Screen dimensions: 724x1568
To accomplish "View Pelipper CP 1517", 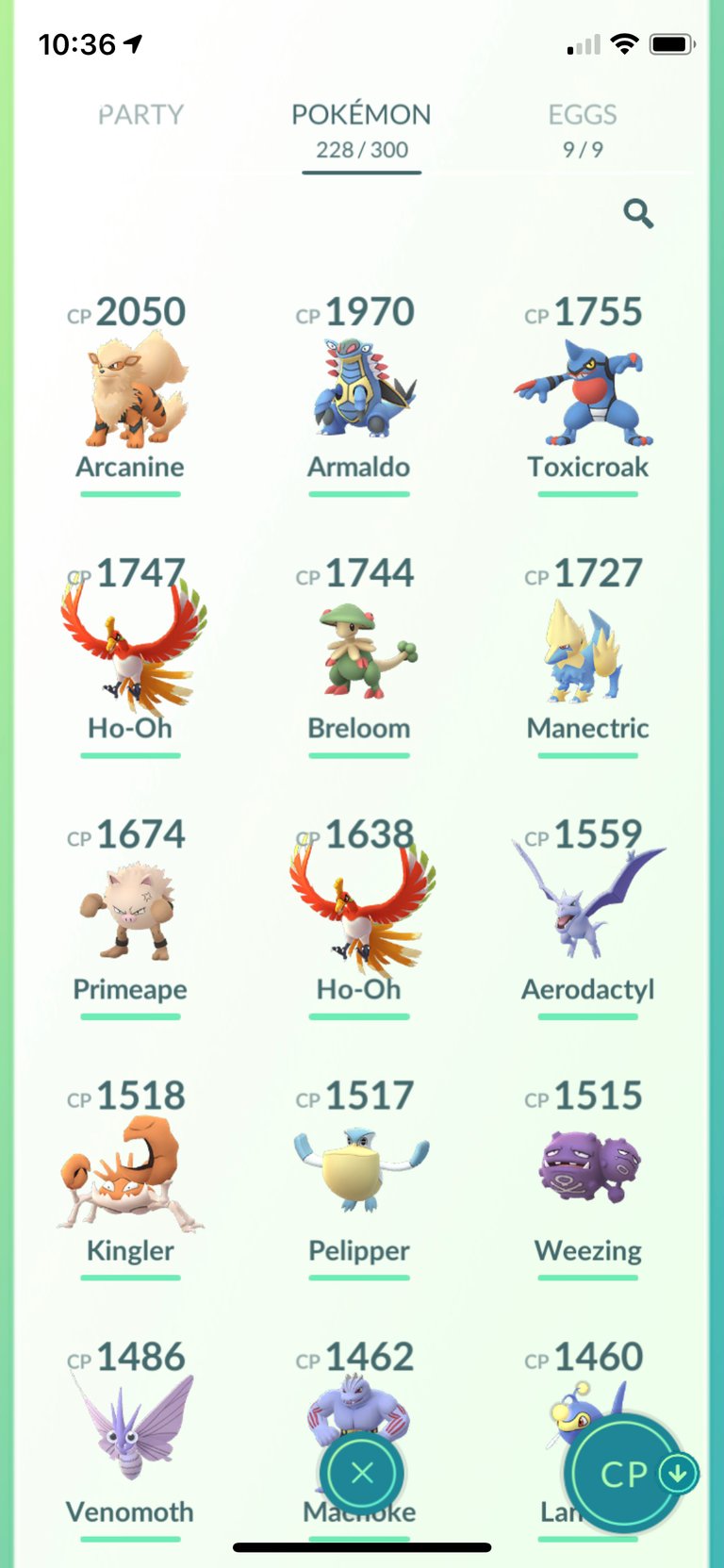I will pyautogui.click(x=359, y=1177).
